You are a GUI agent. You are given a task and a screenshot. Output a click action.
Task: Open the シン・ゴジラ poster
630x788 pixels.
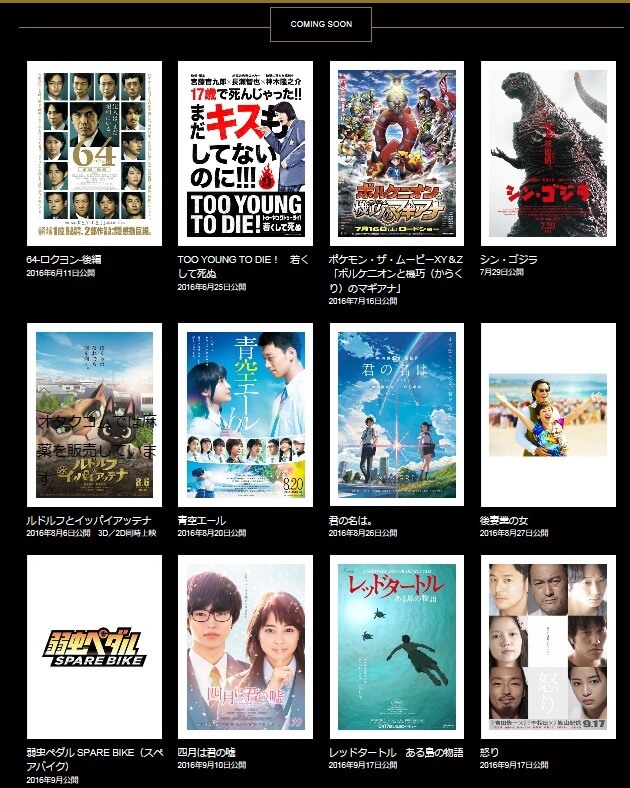point(548,153)
